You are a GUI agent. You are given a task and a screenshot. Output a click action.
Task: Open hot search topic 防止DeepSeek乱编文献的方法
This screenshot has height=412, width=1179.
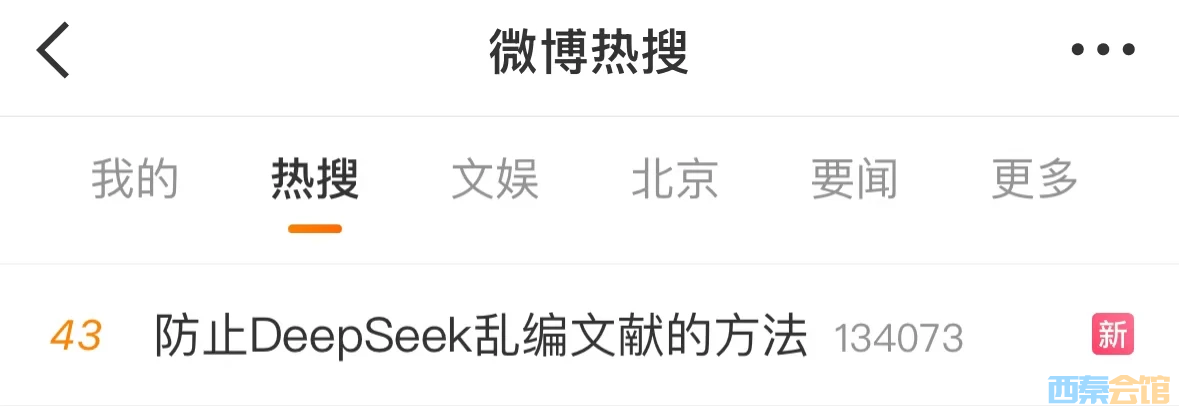(x=480, y=337)
